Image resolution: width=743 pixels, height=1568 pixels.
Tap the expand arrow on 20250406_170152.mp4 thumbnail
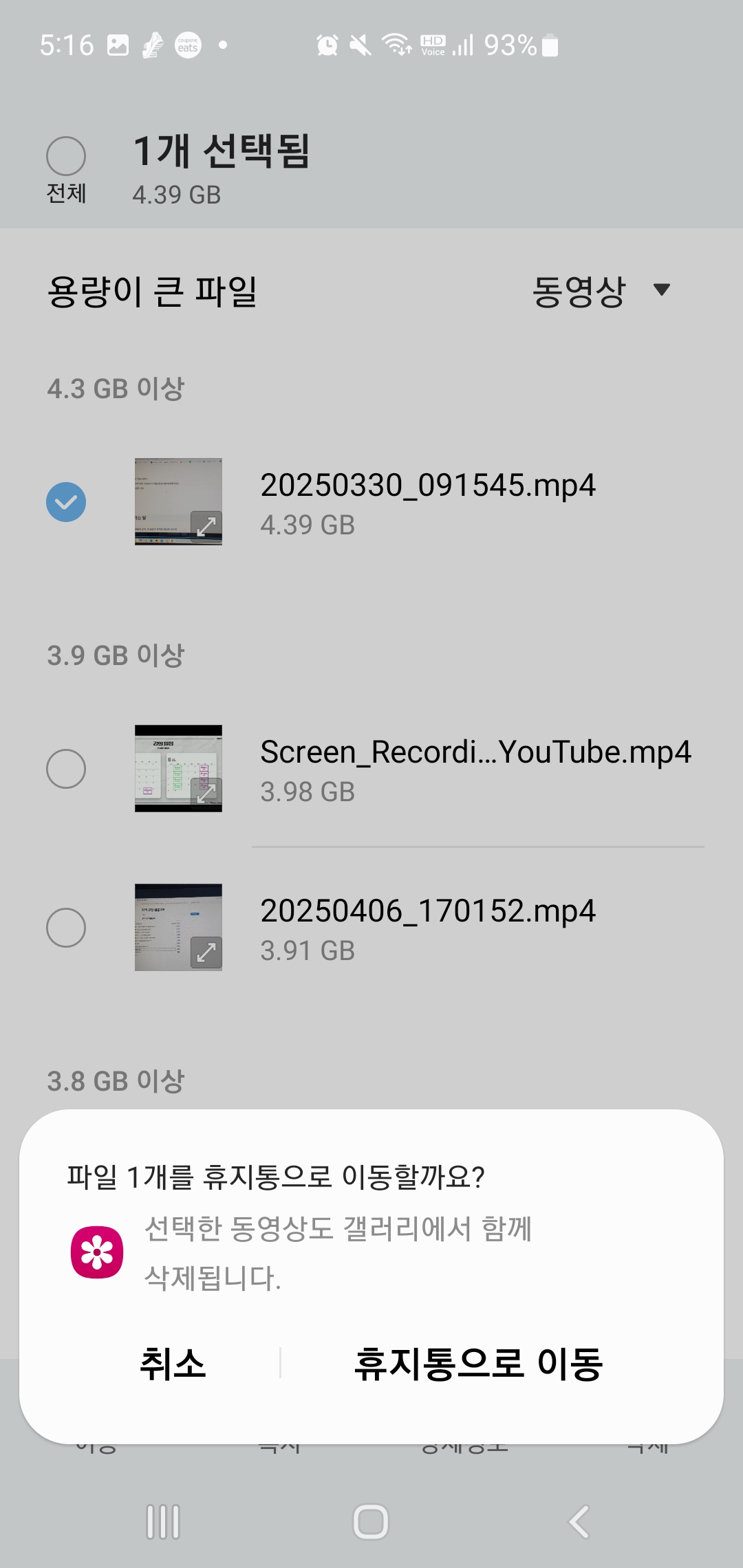[x=207, y=951]
